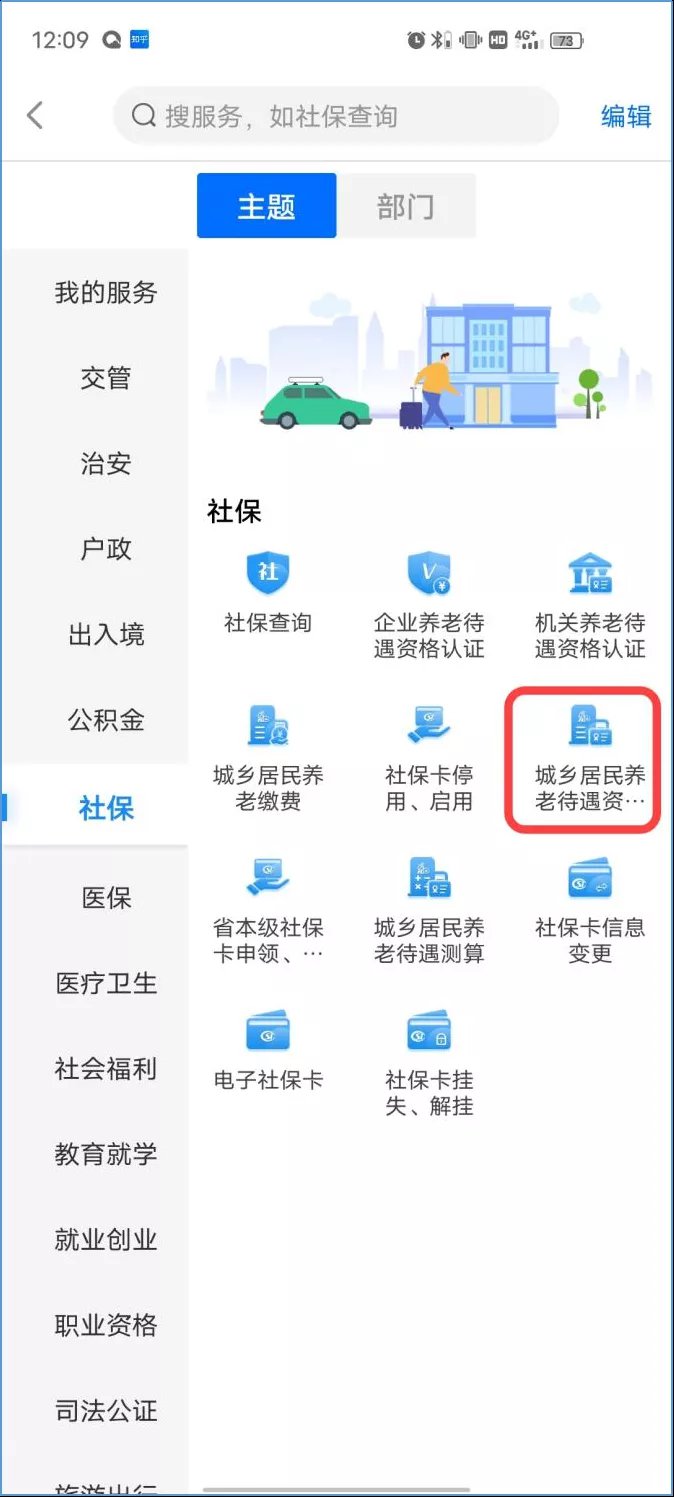Select 公积金 in the left sidebar

click(x=105, y=720)
